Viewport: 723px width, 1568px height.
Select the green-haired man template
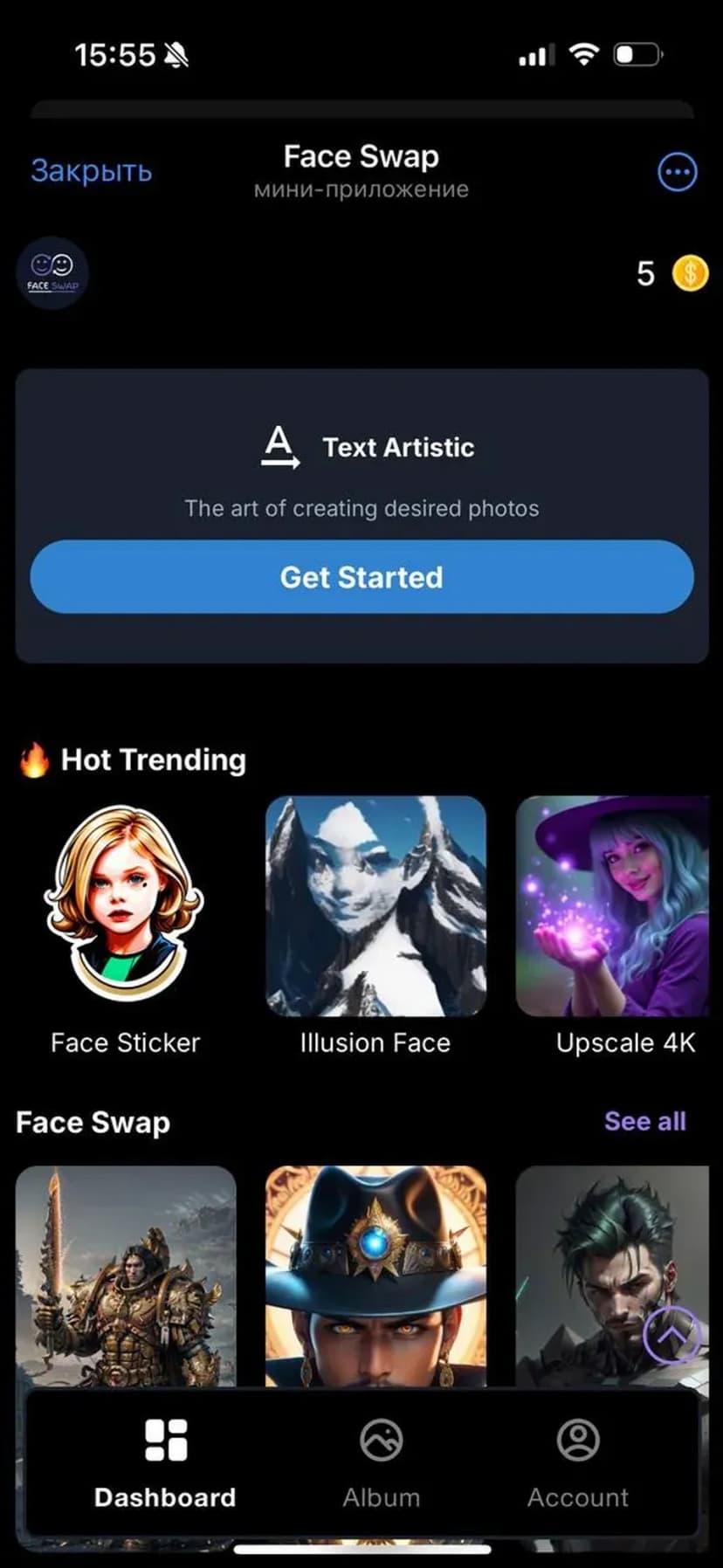pos(594,1257)
